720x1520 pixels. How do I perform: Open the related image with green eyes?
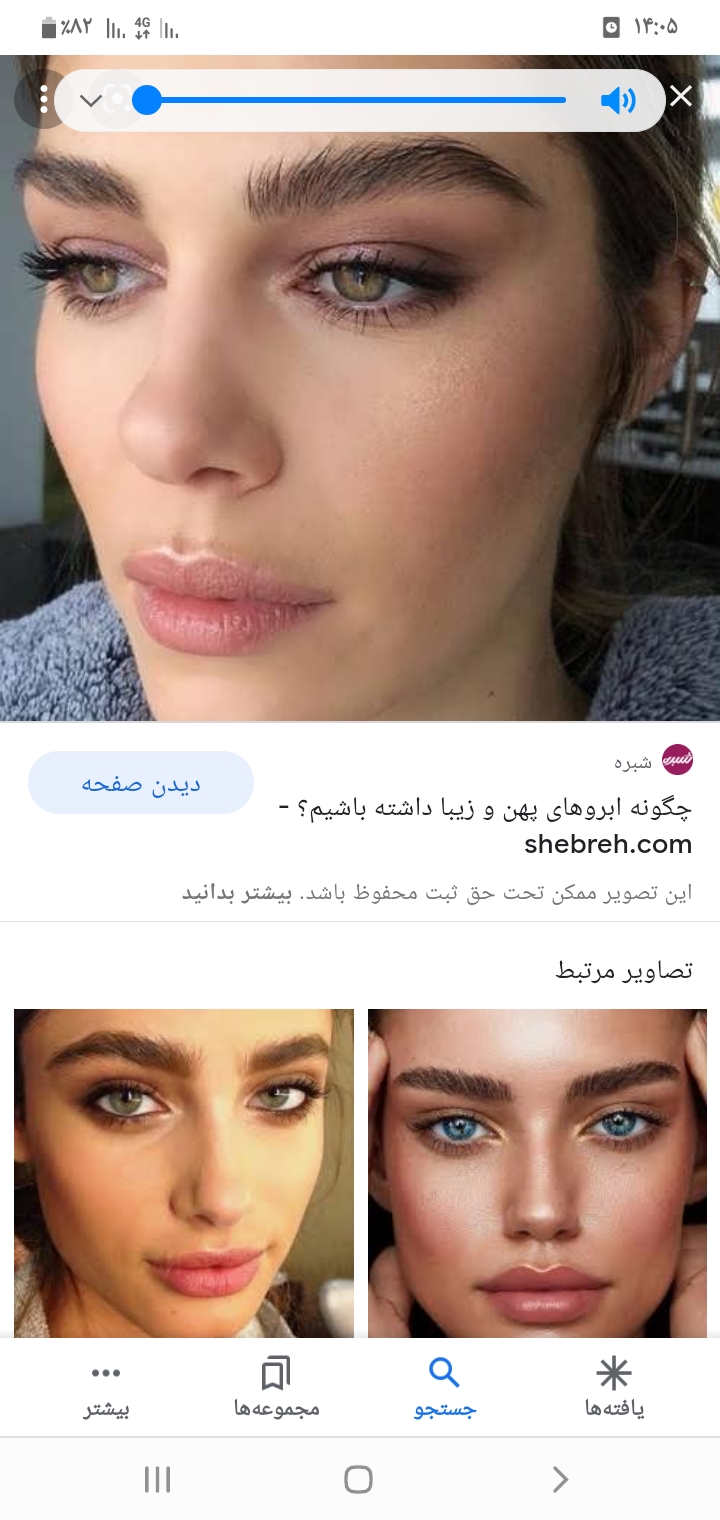point(184,1172)
